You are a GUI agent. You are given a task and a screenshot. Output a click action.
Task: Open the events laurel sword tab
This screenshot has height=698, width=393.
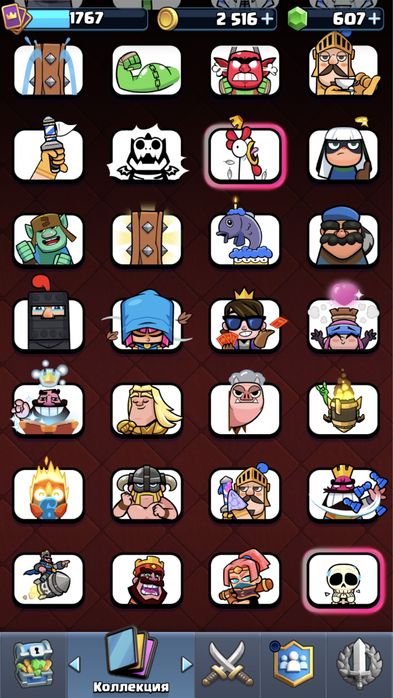(359, 664)
